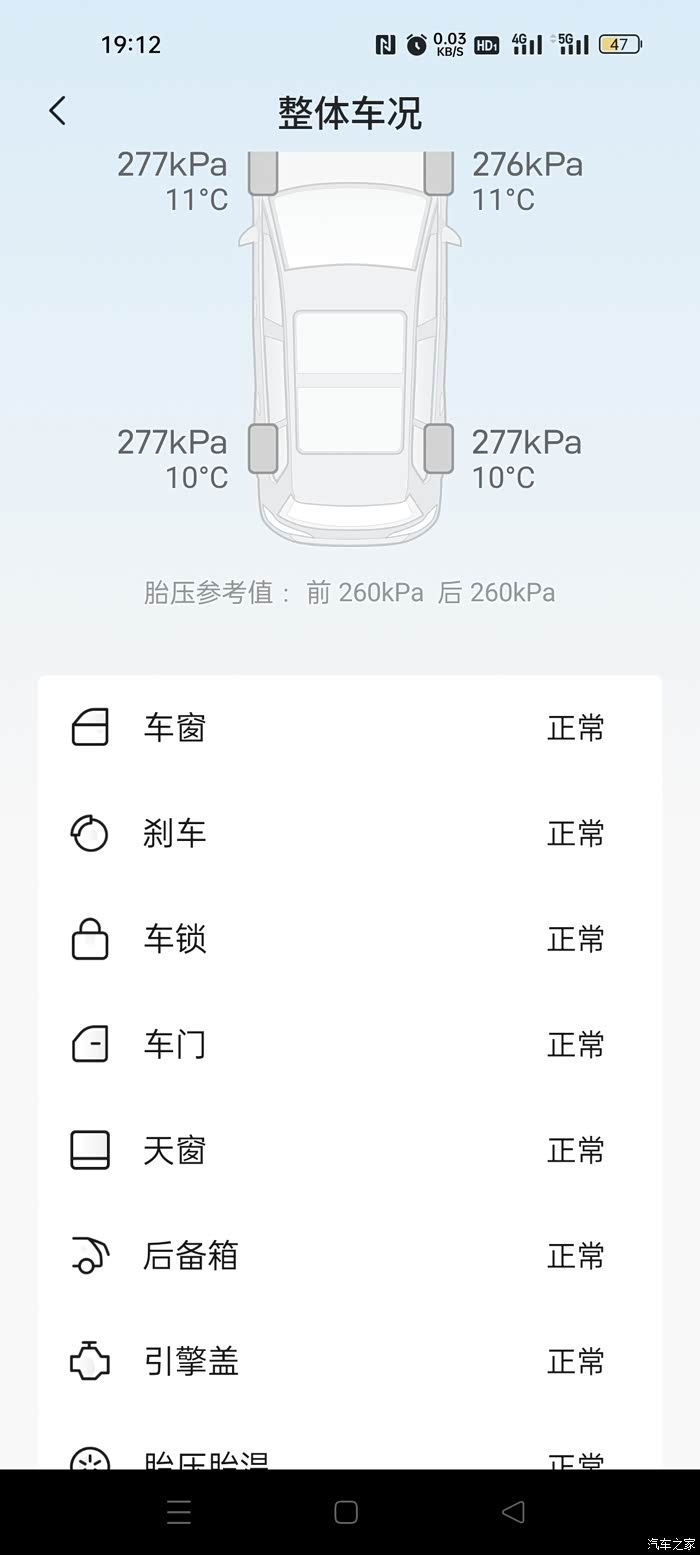Screen dimensions: 700x1555
Task: Open the recent apps overview
Action: pyautogui.click(x=179, y=1512)
